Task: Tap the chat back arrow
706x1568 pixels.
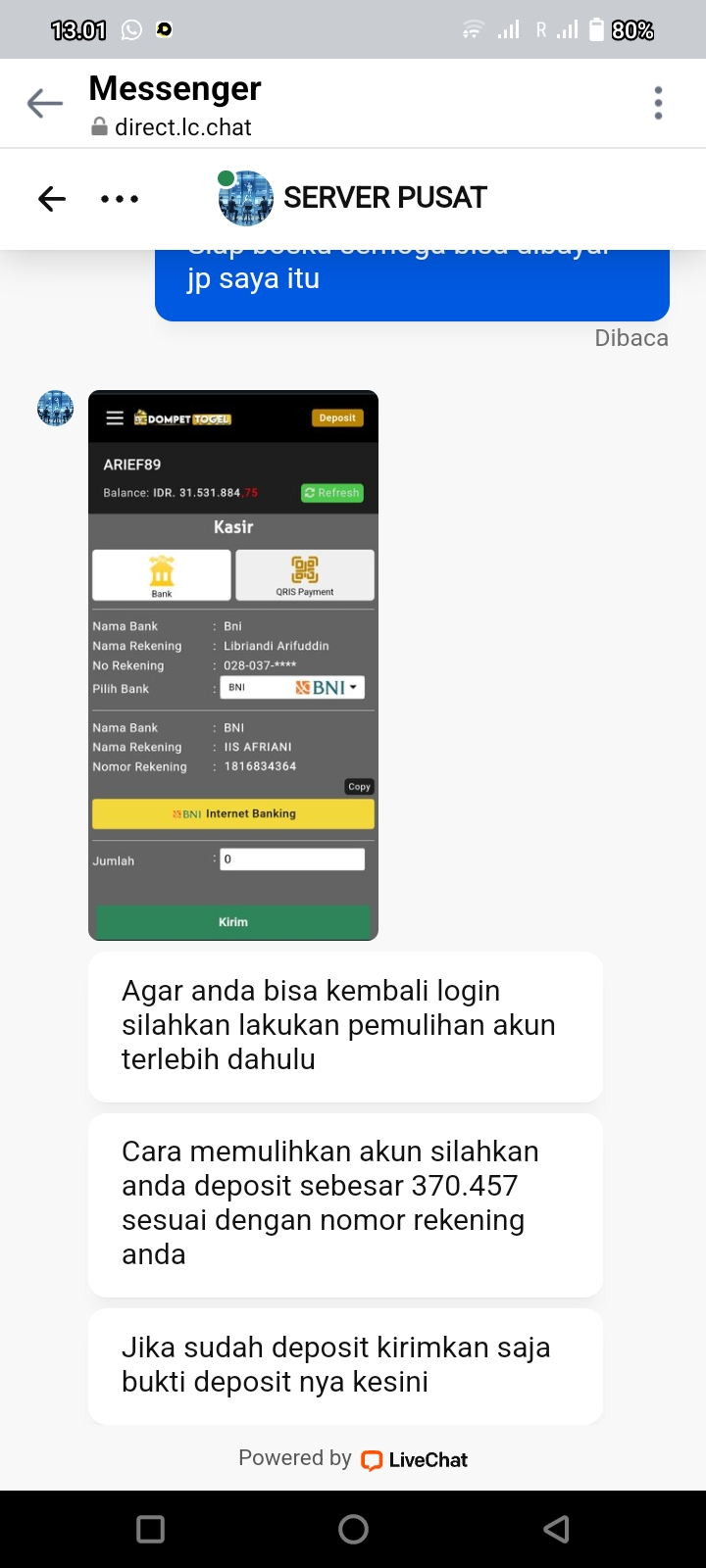Action: 52,199
